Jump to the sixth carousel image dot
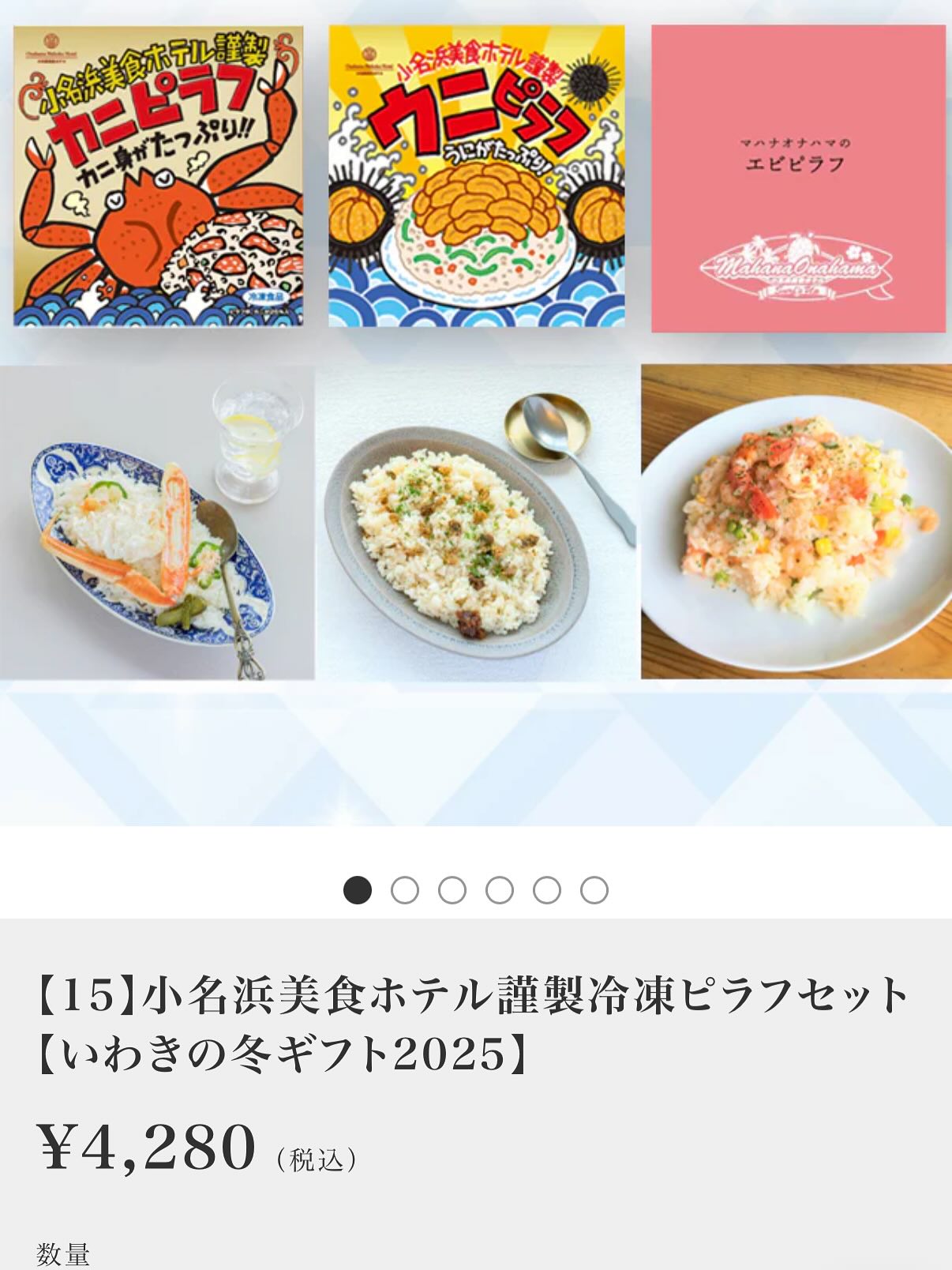The height and width of the screenshot is (1270, 952). 594,890
